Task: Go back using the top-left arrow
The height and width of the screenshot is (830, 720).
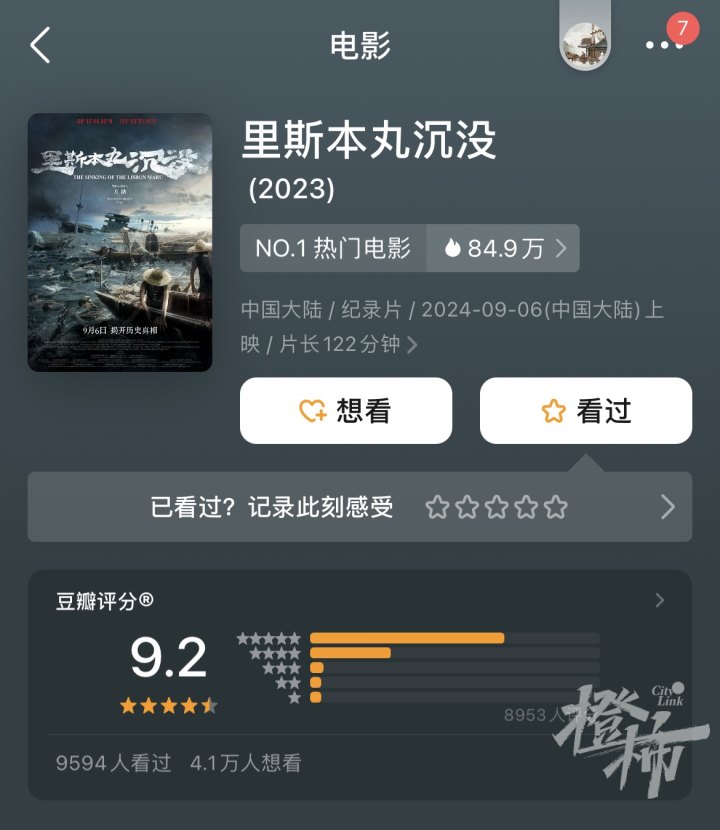Action: 40,45
